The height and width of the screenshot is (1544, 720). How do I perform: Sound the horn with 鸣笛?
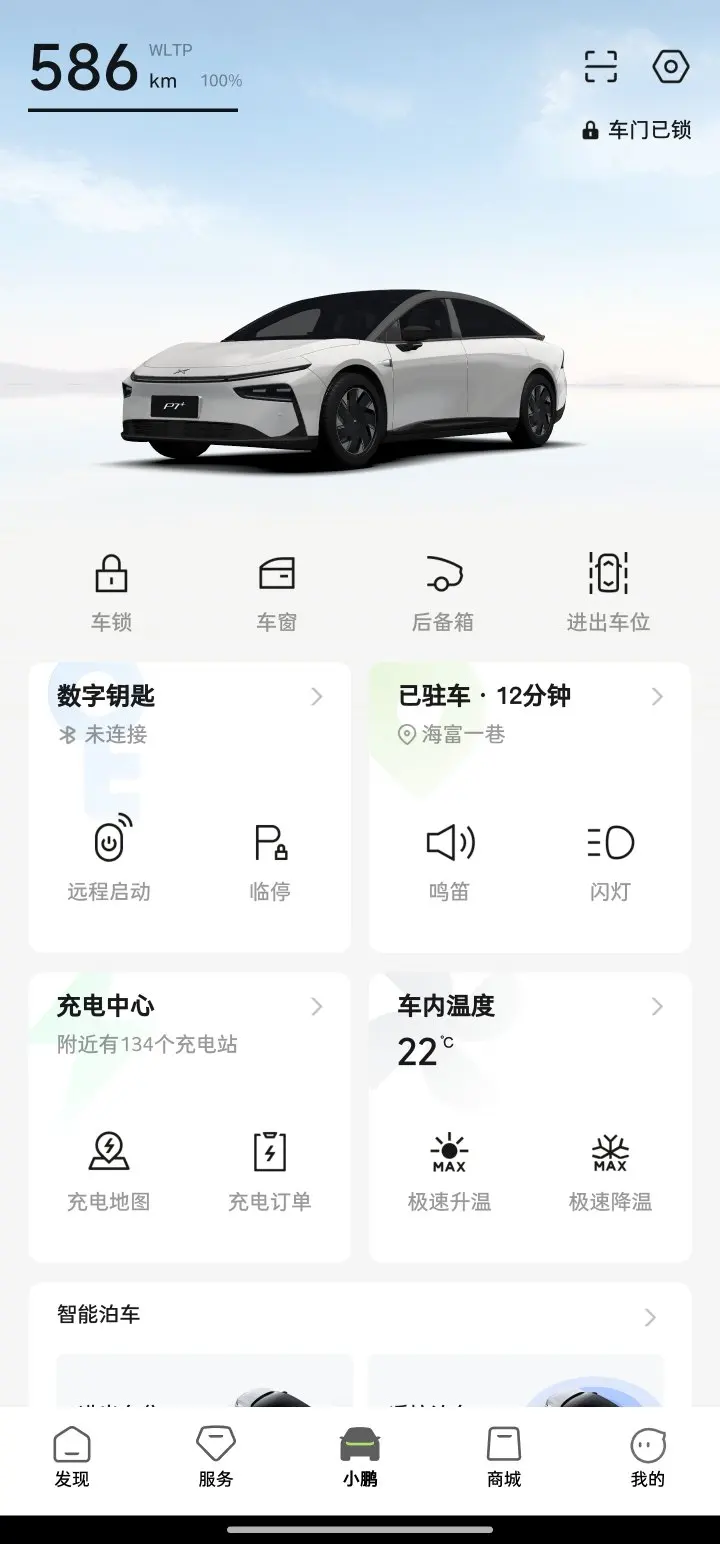(x=449, y=859)
